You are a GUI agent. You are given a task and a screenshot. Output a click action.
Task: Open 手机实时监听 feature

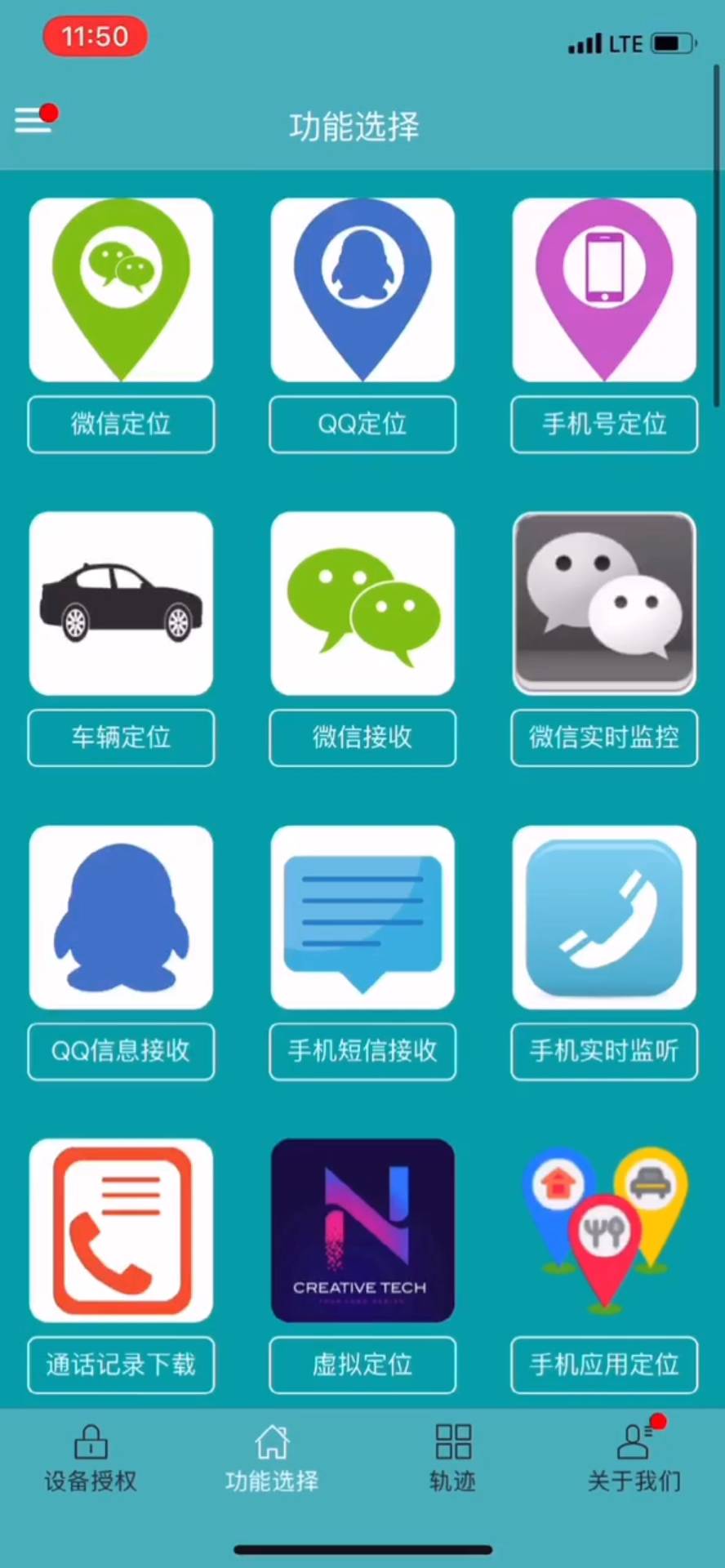click(x=604, y=1051)
